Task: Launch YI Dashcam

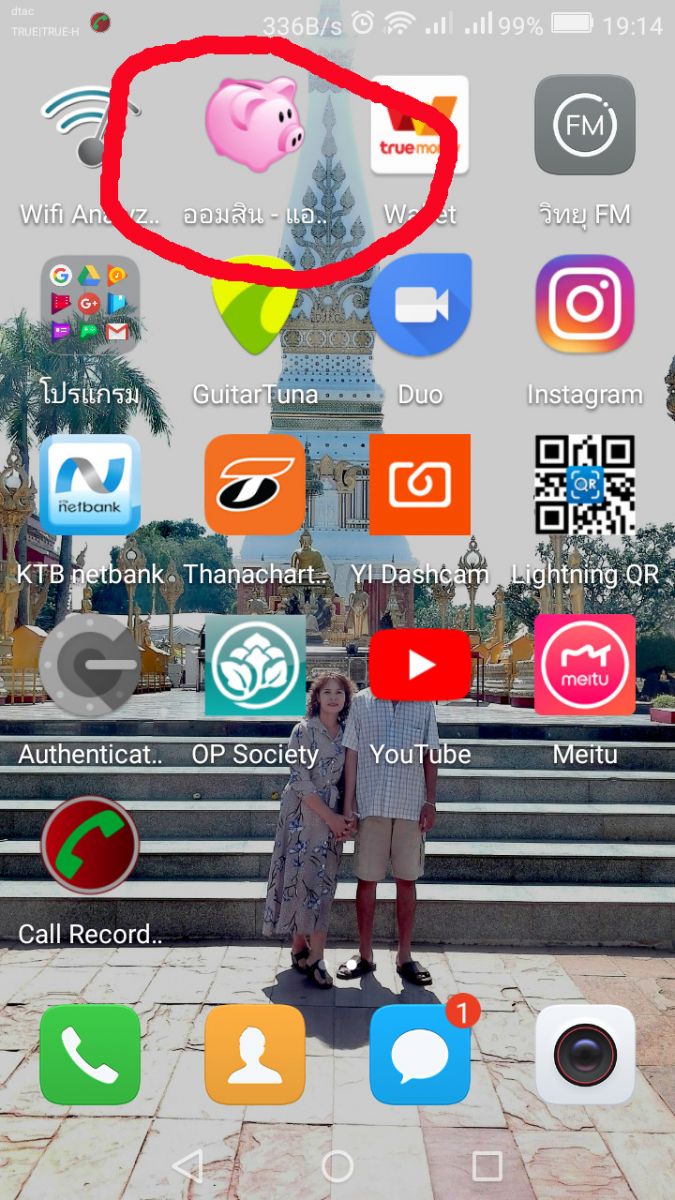Action: click(x=420, y=485)
